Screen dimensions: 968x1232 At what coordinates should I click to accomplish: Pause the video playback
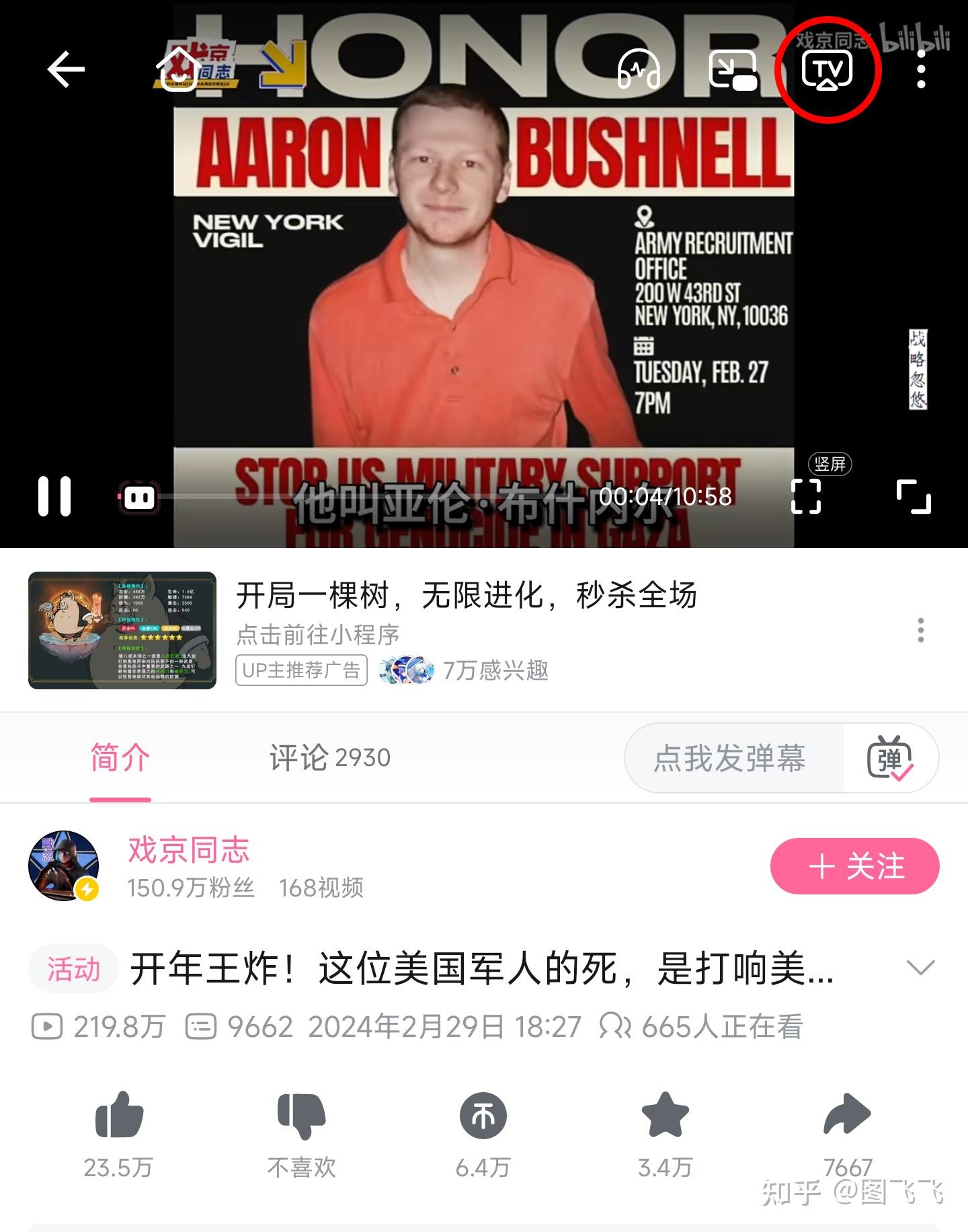54,497
